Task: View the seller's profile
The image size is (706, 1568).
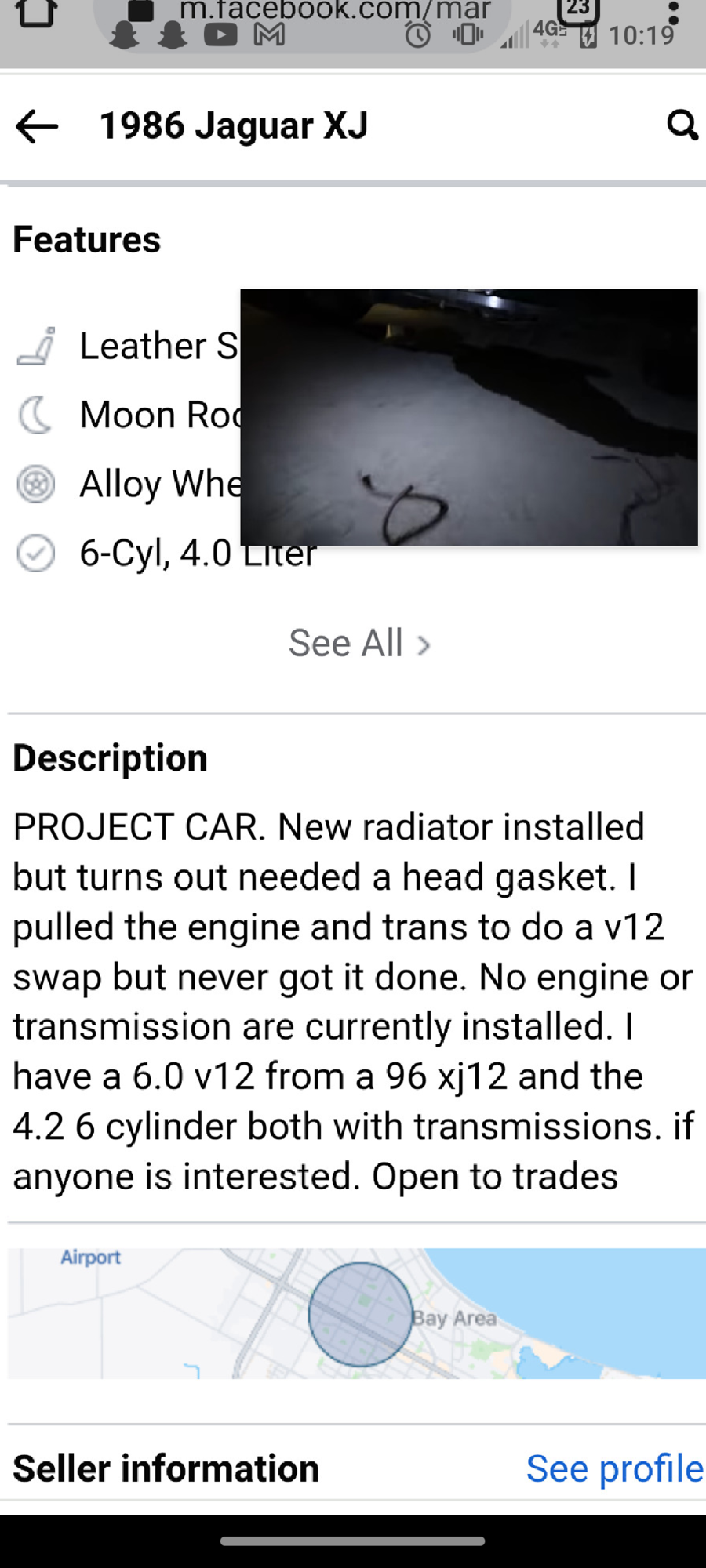Action: click(614, 1468)
